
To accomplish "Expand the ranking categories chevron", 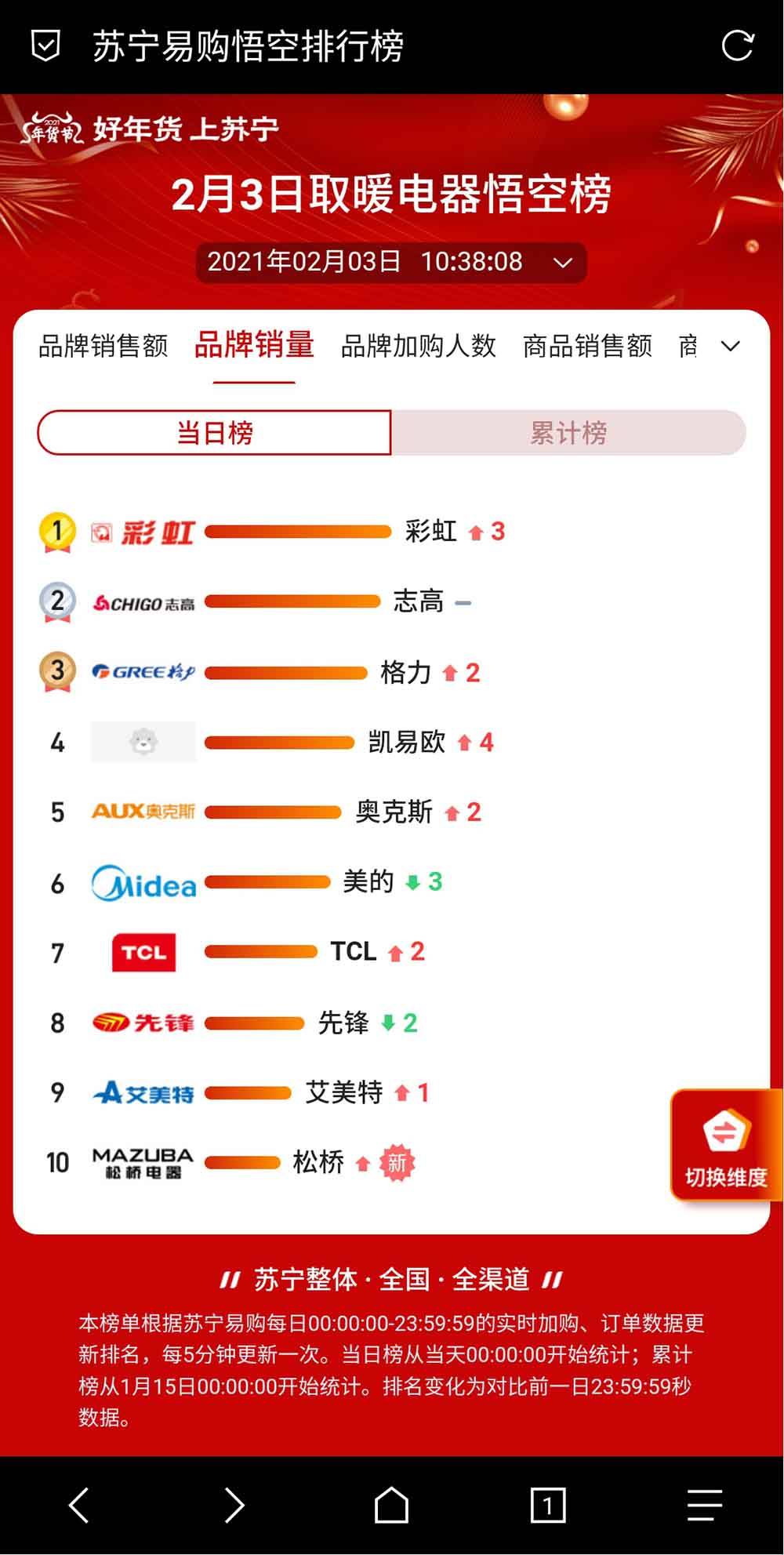I will [730, 347].
